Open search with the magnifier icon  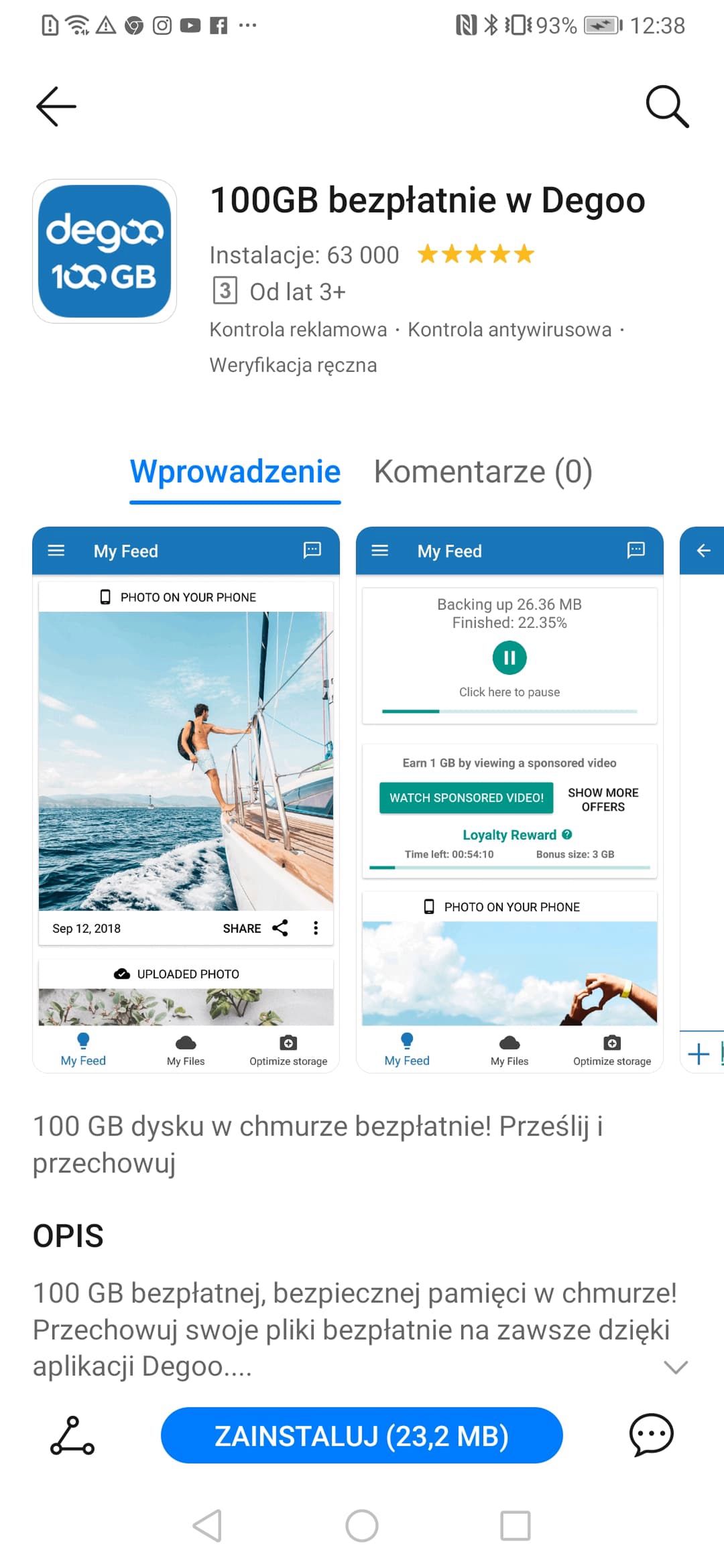click(x=667, y=107)
